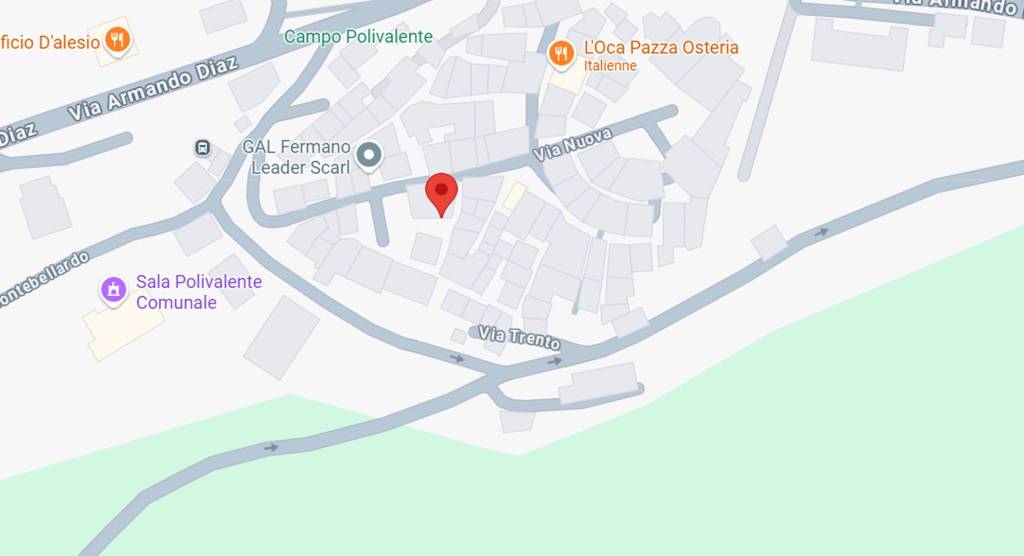Select GAL Fermano Leader Scarl place marker
The width and height of the screenshot is (1024, 556).
[x=370, y=155]
